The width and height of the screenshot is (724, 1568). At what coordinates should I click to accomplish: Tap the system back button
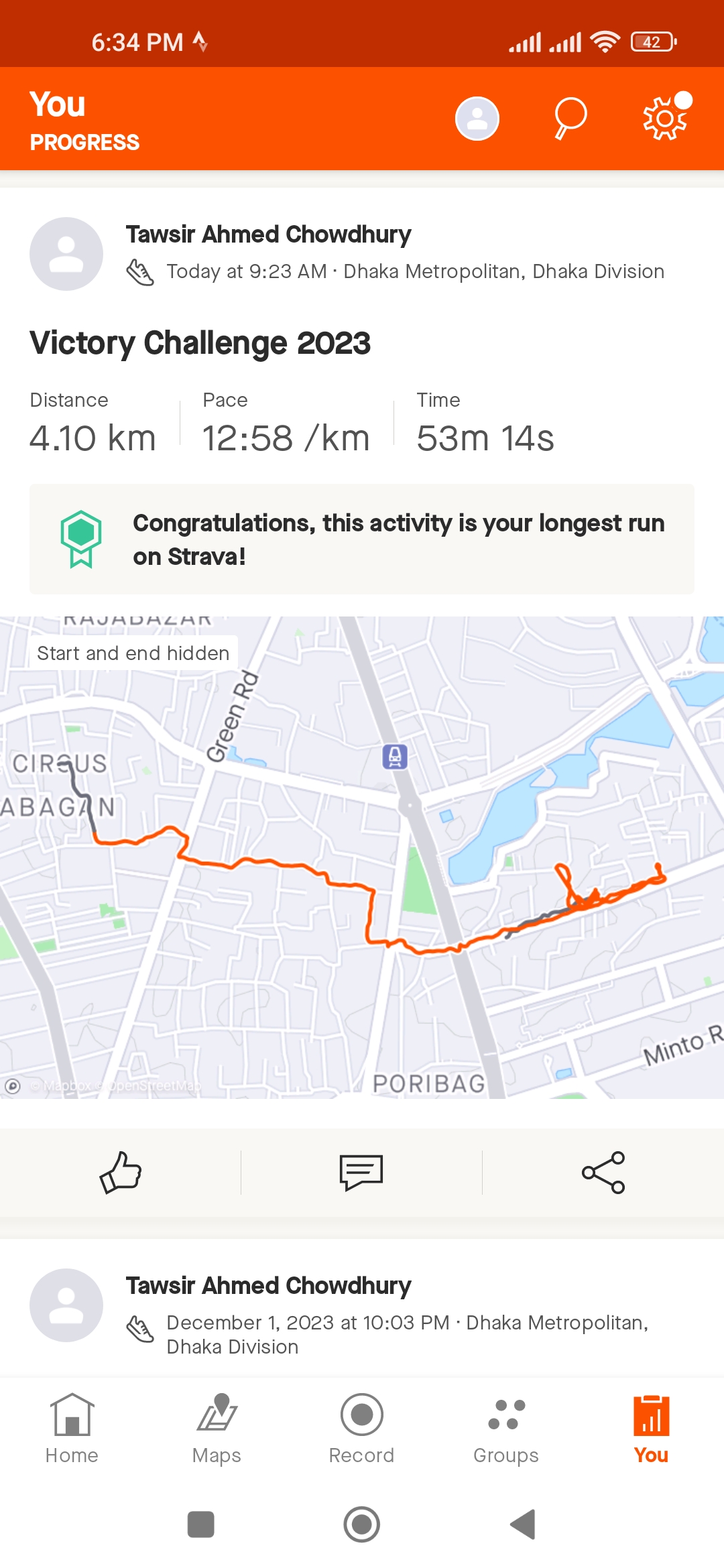point(523,1524)
